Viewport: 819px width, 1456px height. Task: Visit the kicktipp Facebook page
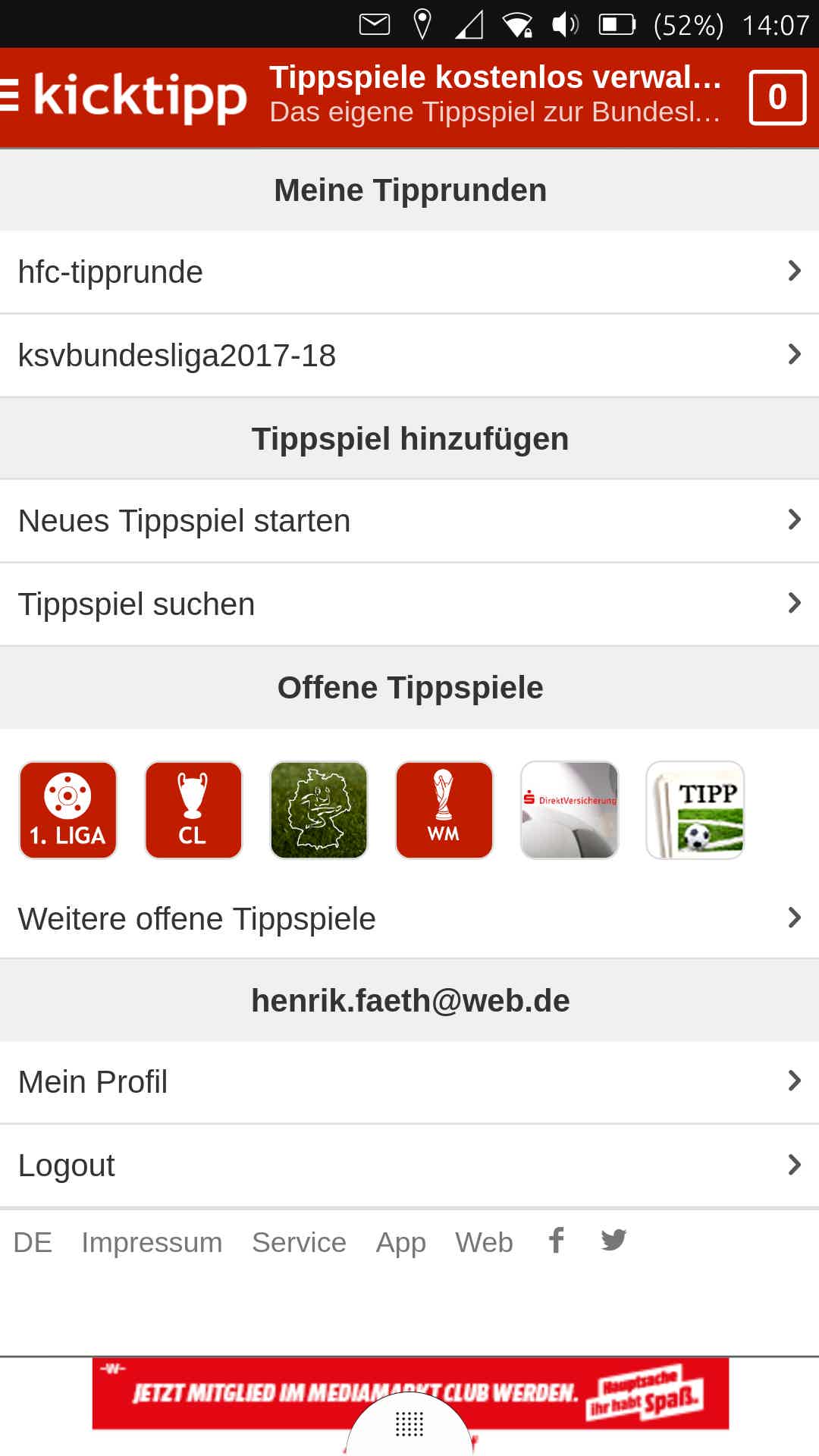coord(557,1240)
